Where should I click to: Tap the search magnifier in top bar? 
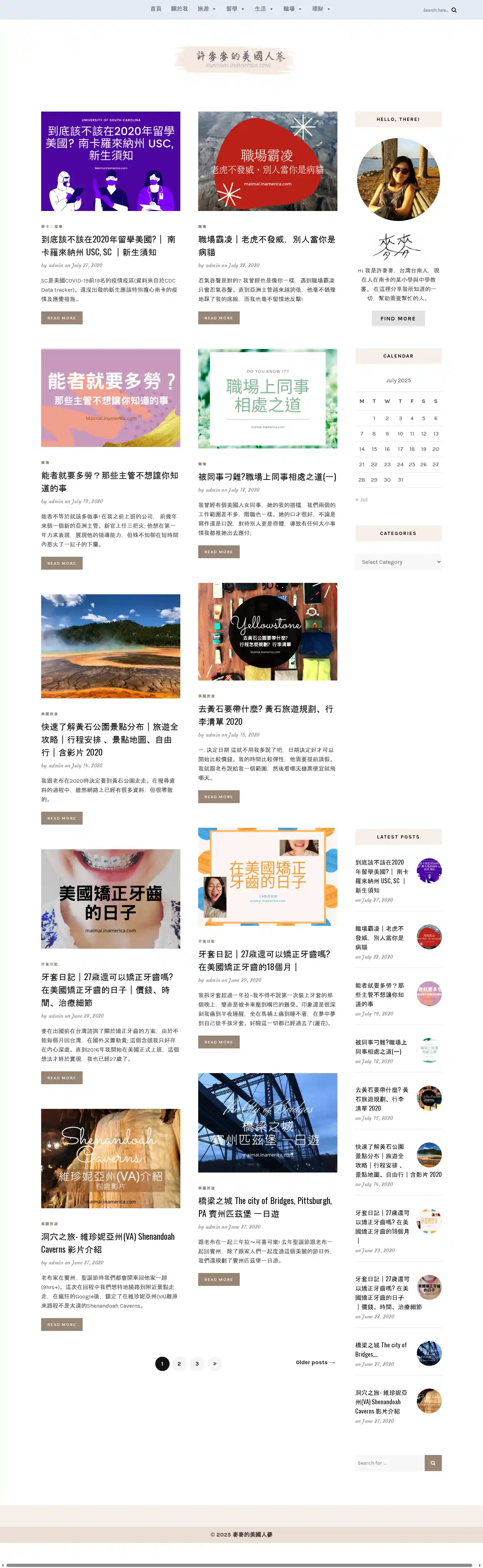tap(454, 10)
